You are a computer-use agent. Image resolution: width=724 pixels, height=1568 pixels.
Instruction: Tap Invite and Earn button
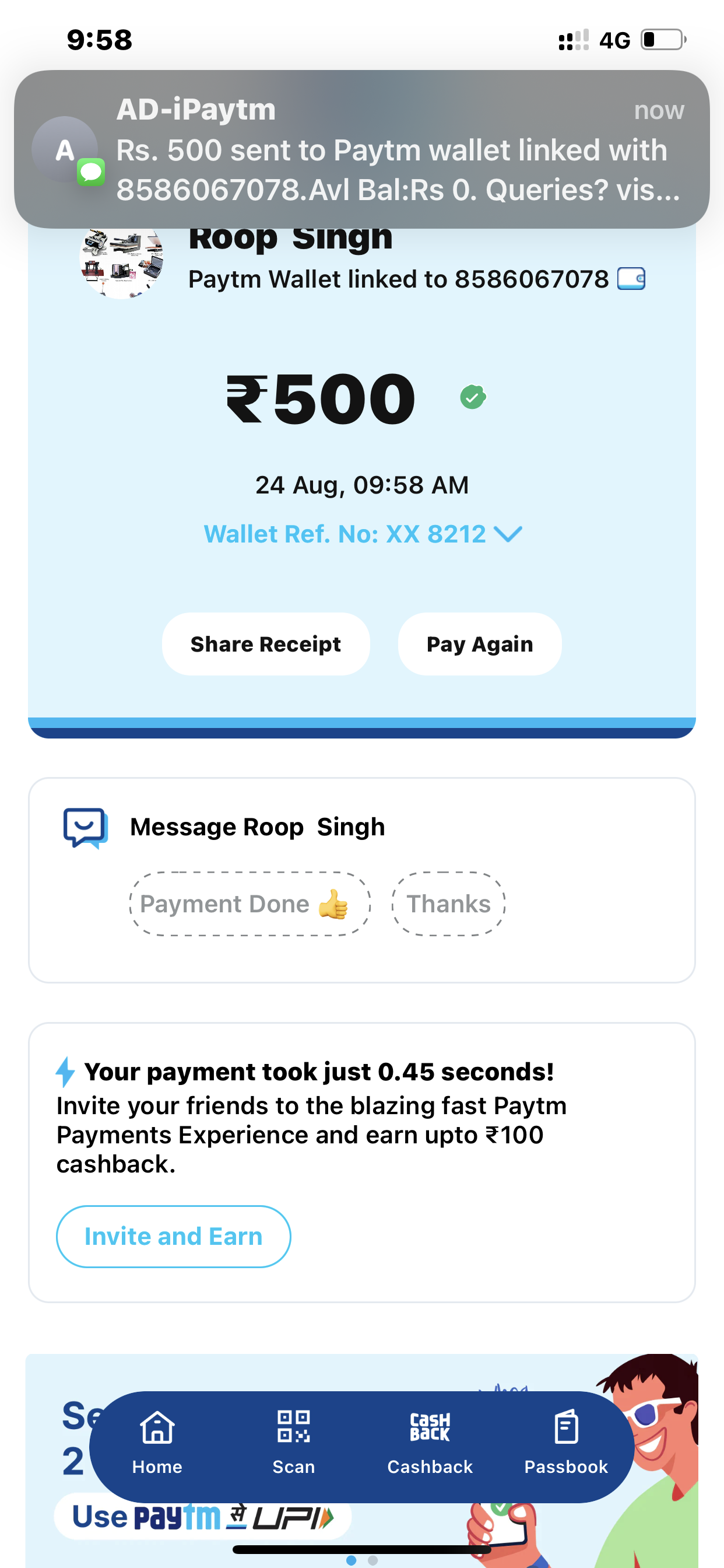point(173,1236)
